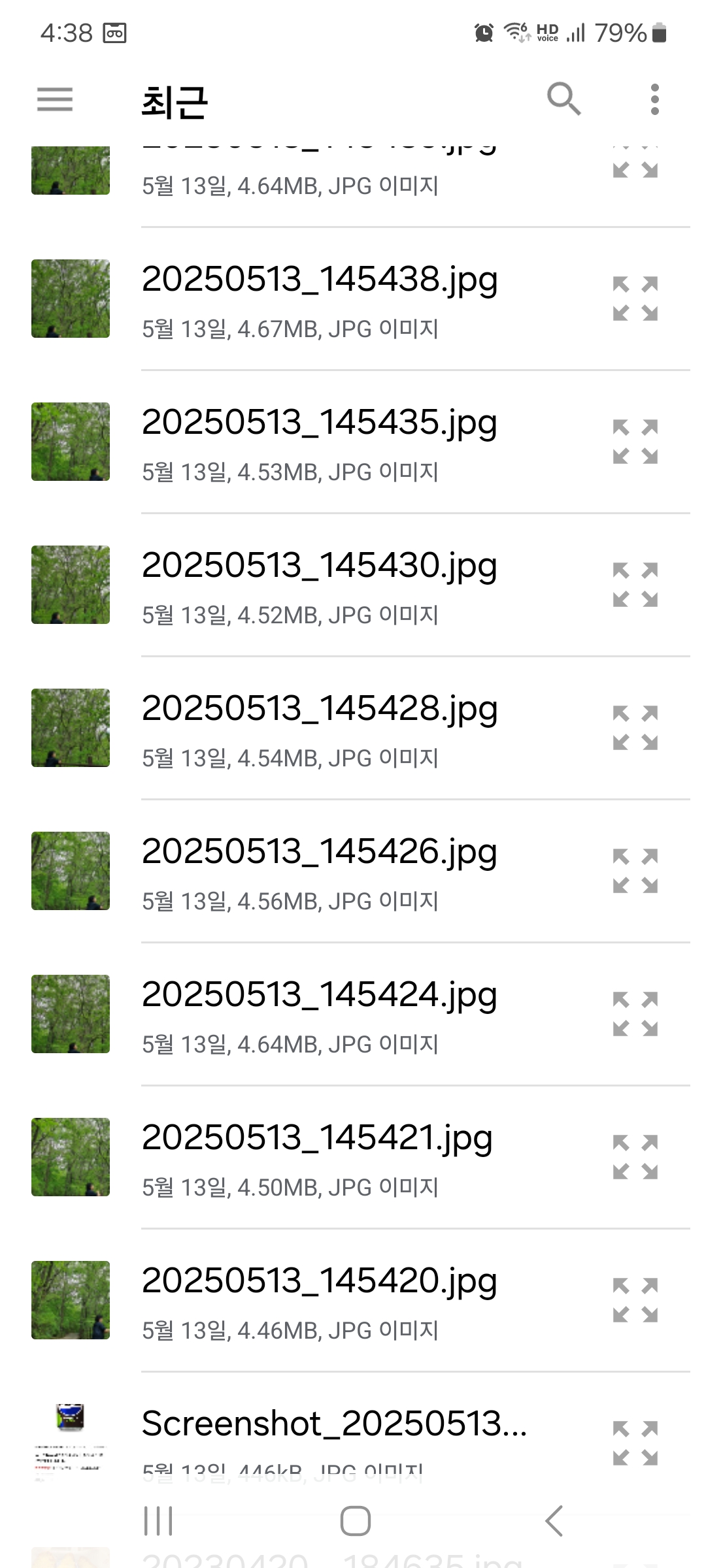Pick the 20250513_145420.jpg file

tap(320, 1301)
